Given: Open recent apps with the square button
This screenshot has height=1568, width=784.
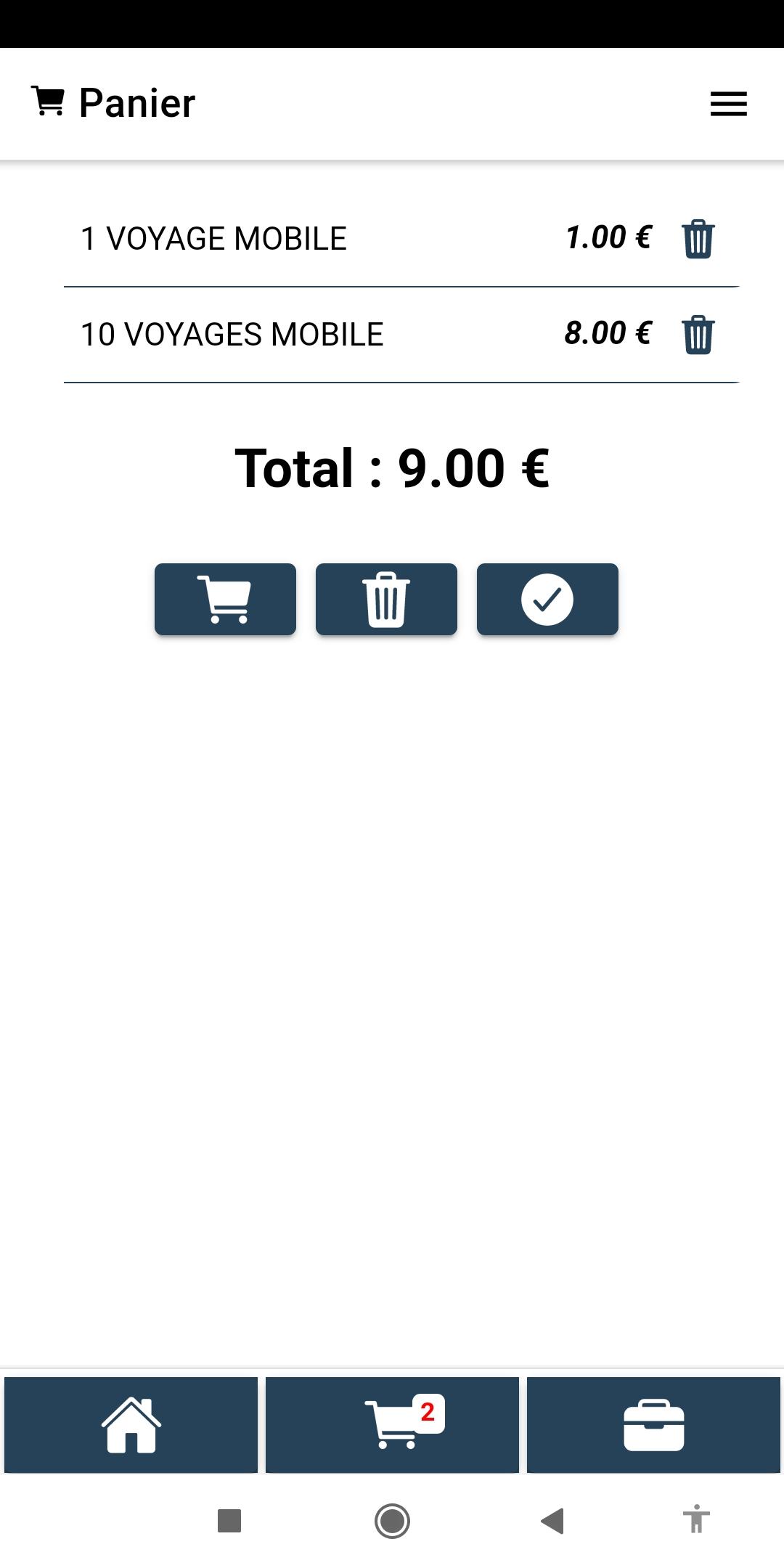Looking at the screenshot, I should (x=229, y=1521).
